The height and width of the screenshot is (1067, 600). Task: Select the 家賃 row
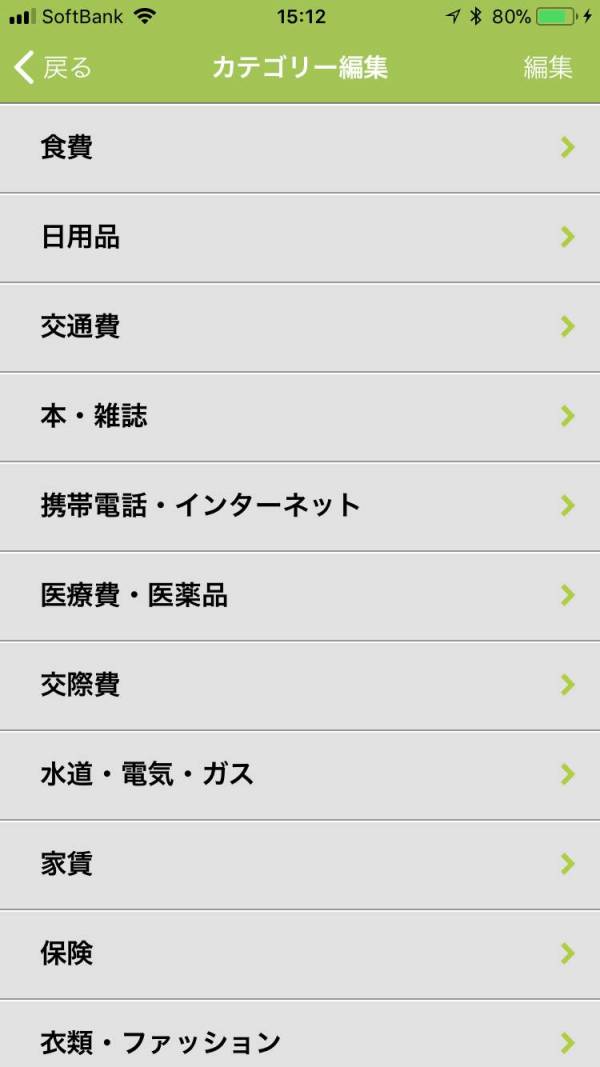(300, 865)
